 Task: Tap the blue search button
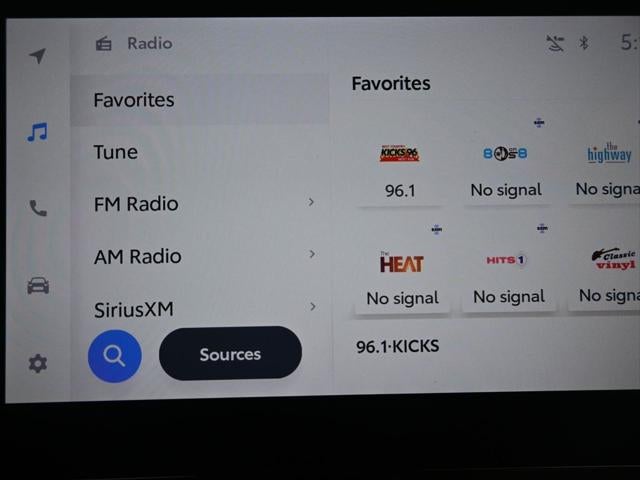click(115, 355)
